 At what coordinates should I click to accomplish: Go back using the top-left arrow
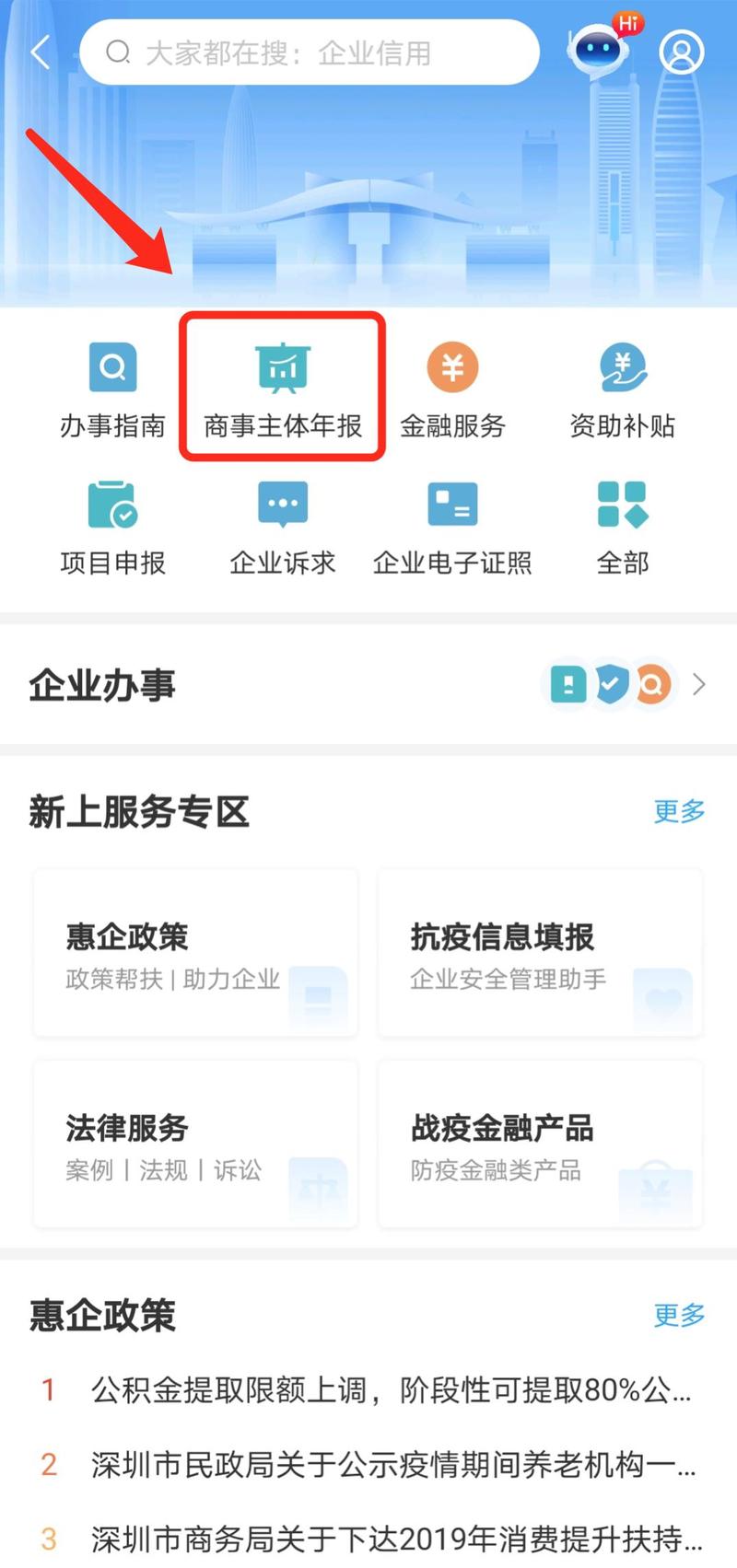click(x=41, y=52)
